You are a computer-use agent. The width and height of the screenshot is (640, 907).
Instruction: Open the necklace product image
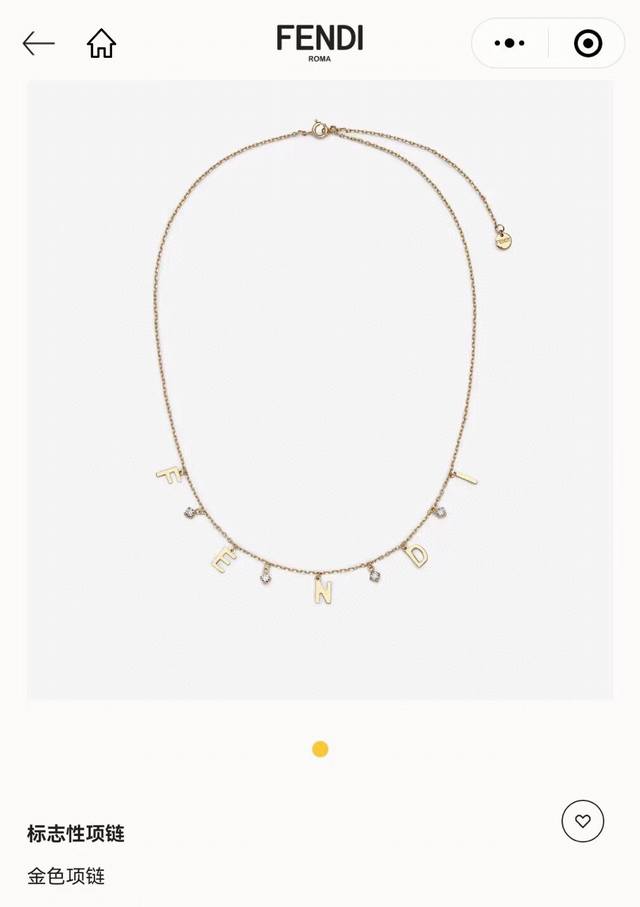(x=320, y=390)
